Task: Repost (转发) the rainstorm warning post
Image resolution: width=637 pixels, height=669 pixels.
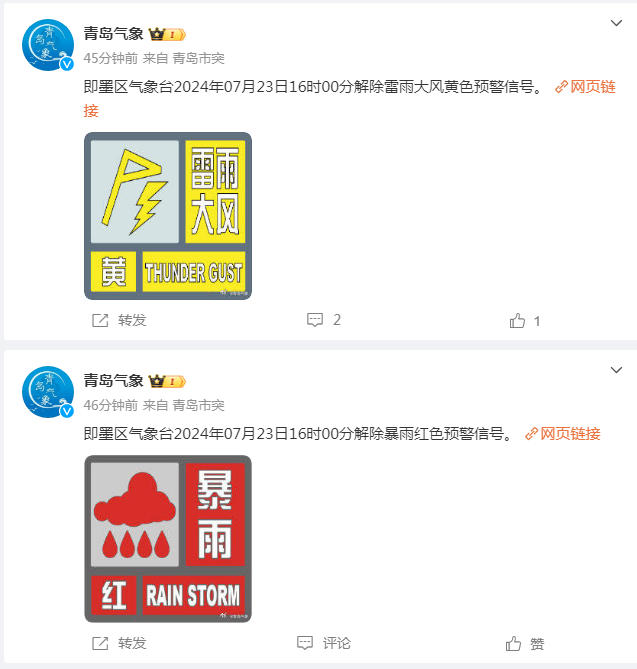Action: pyautogui.click(x=120, y=643)
